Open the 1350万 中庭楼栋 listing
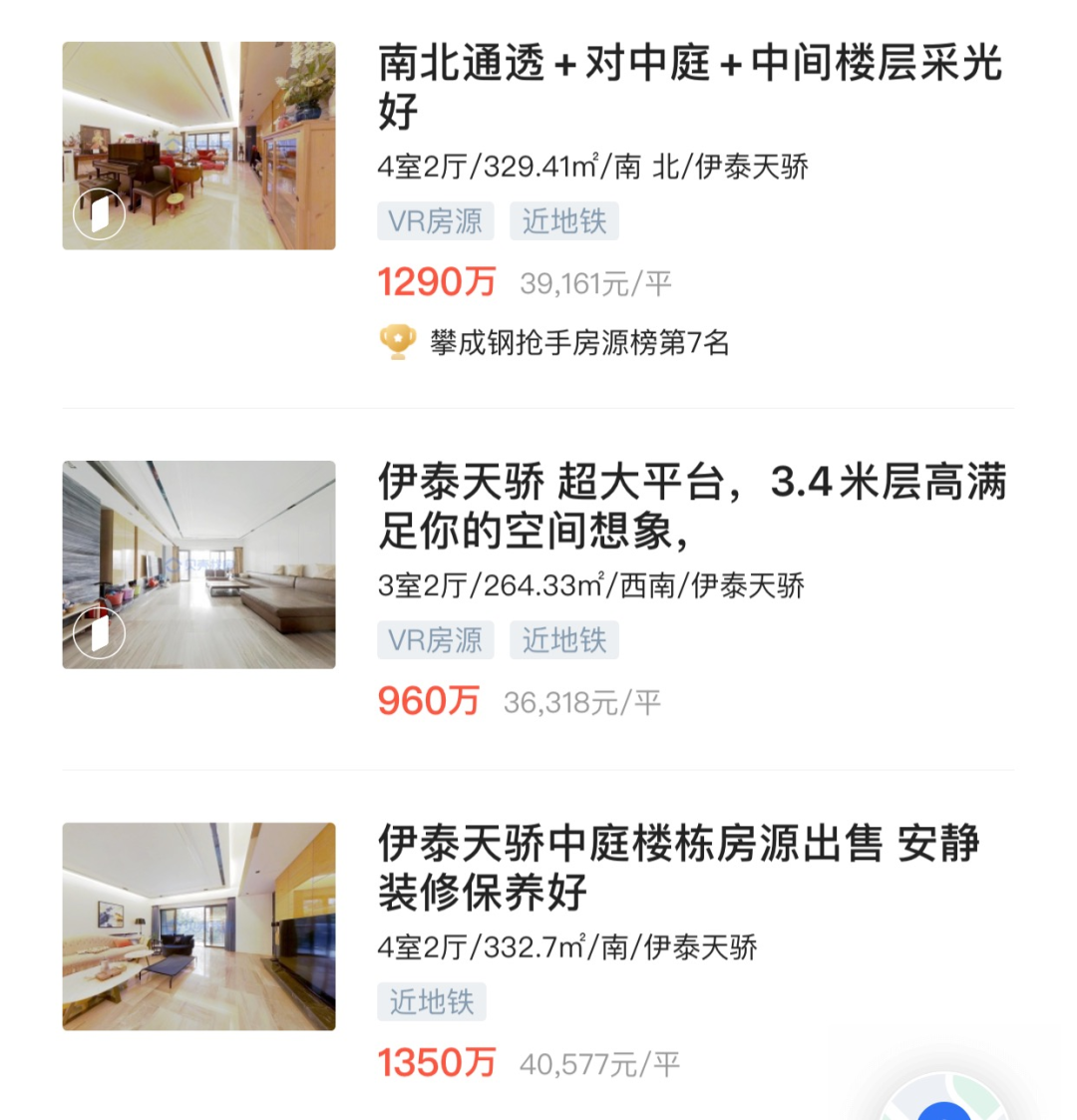The width and height of the screenshot is (1077, 1120). point(678,868)
